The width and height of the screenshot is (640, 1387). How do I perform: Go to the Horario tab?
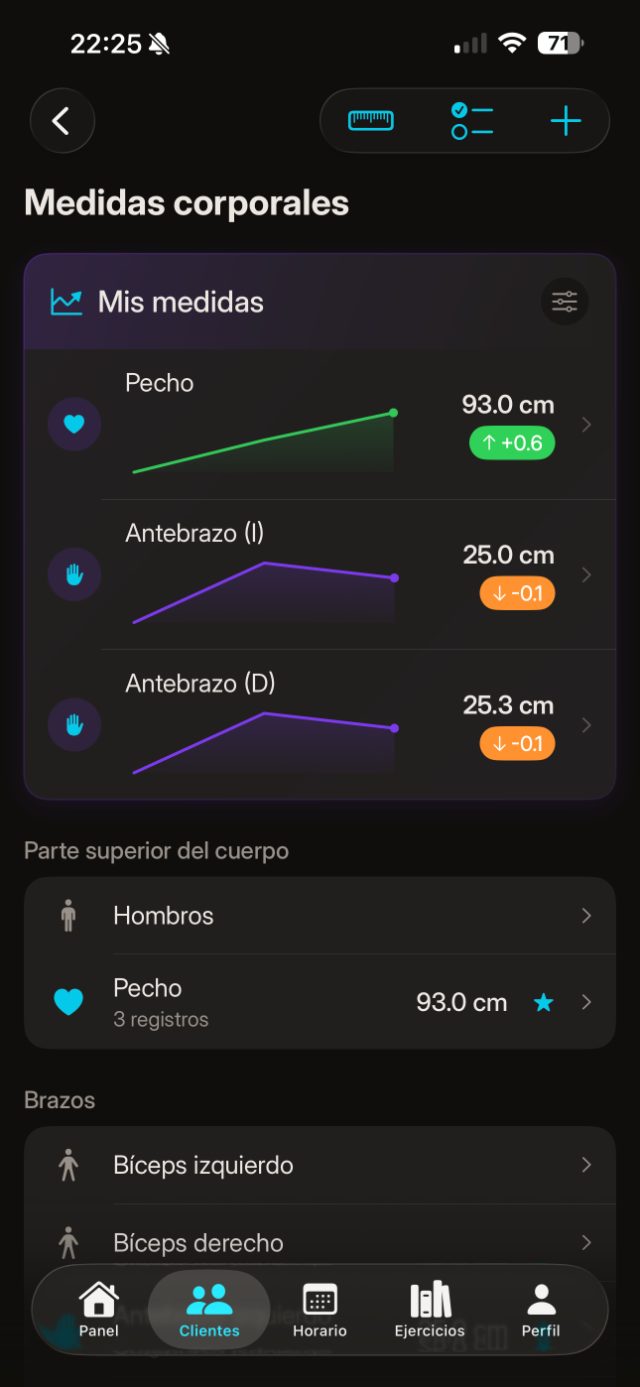[x=320, y=1310]
